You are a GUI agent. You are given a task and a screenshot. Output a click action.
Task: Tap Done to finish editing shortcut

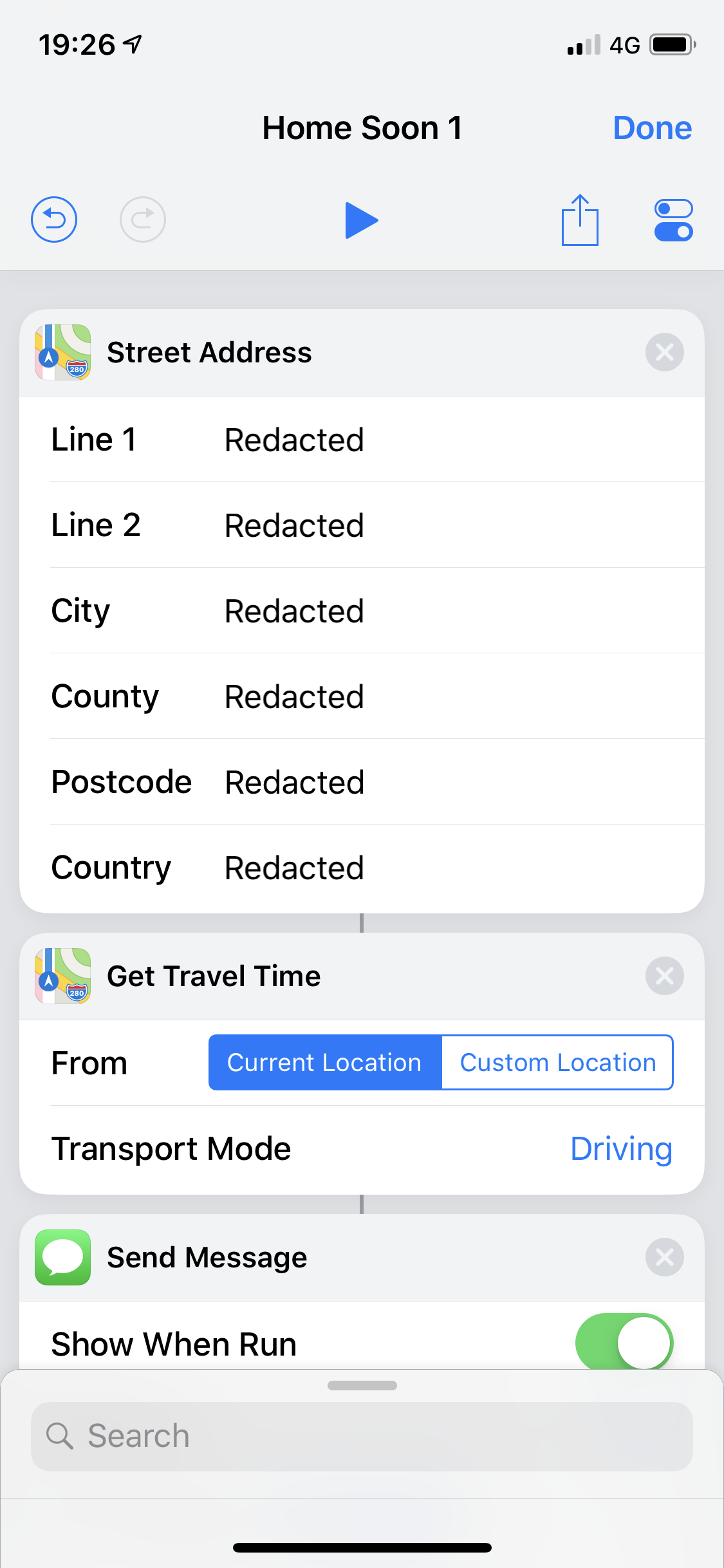pyautogui.click(x=652, y=127)
